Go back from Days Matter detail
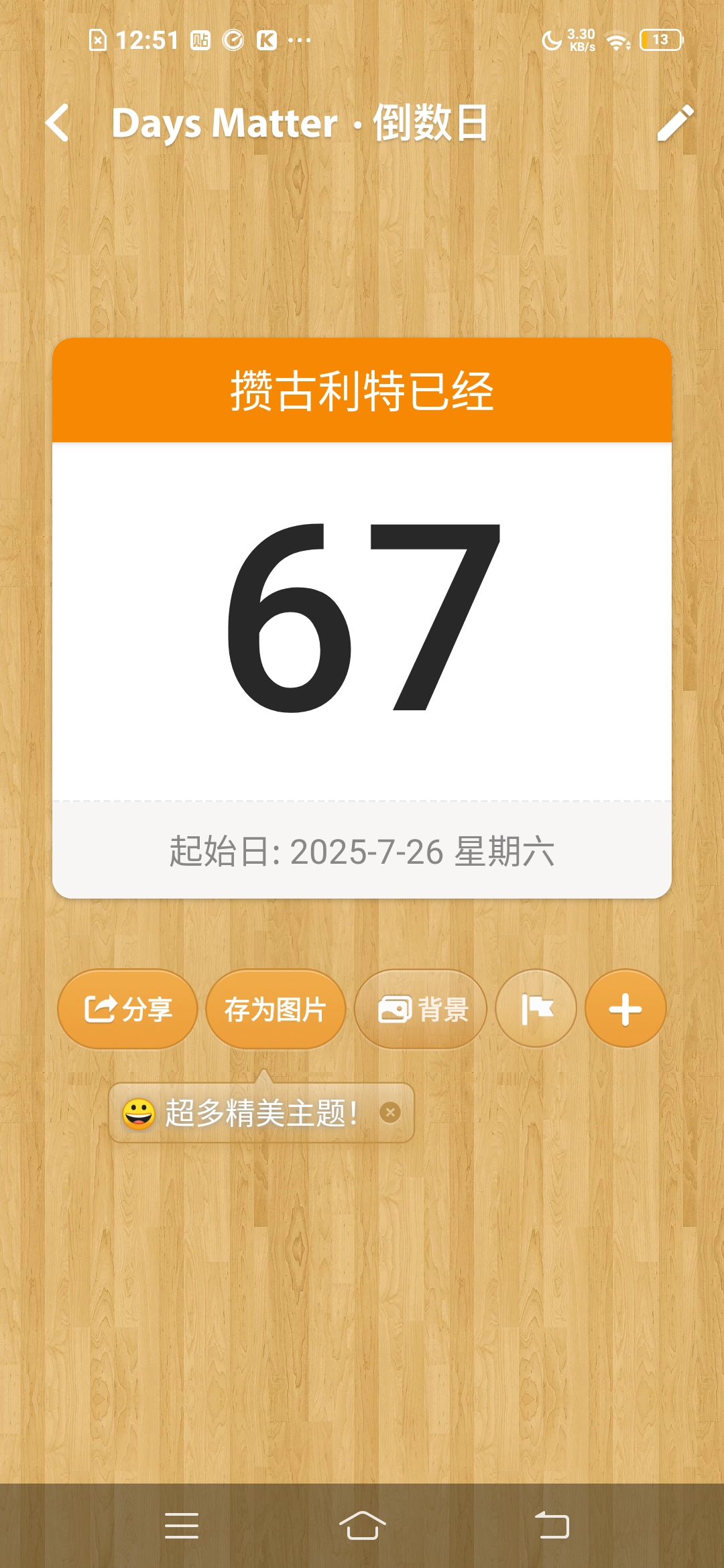The image size is (724, 1568). click(x=58, y=123)
